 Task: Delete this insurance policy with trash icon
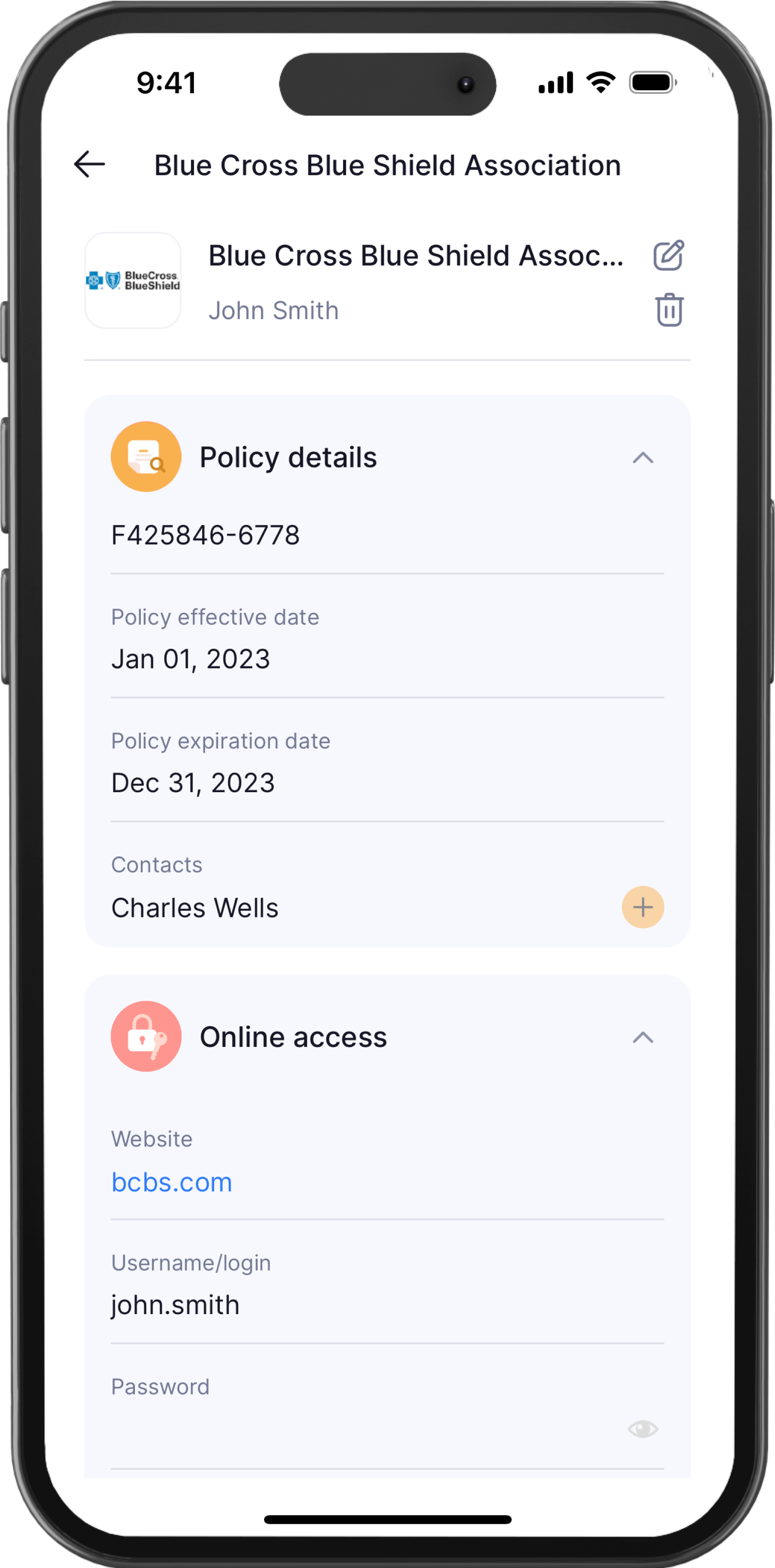(x=669, y=310)
